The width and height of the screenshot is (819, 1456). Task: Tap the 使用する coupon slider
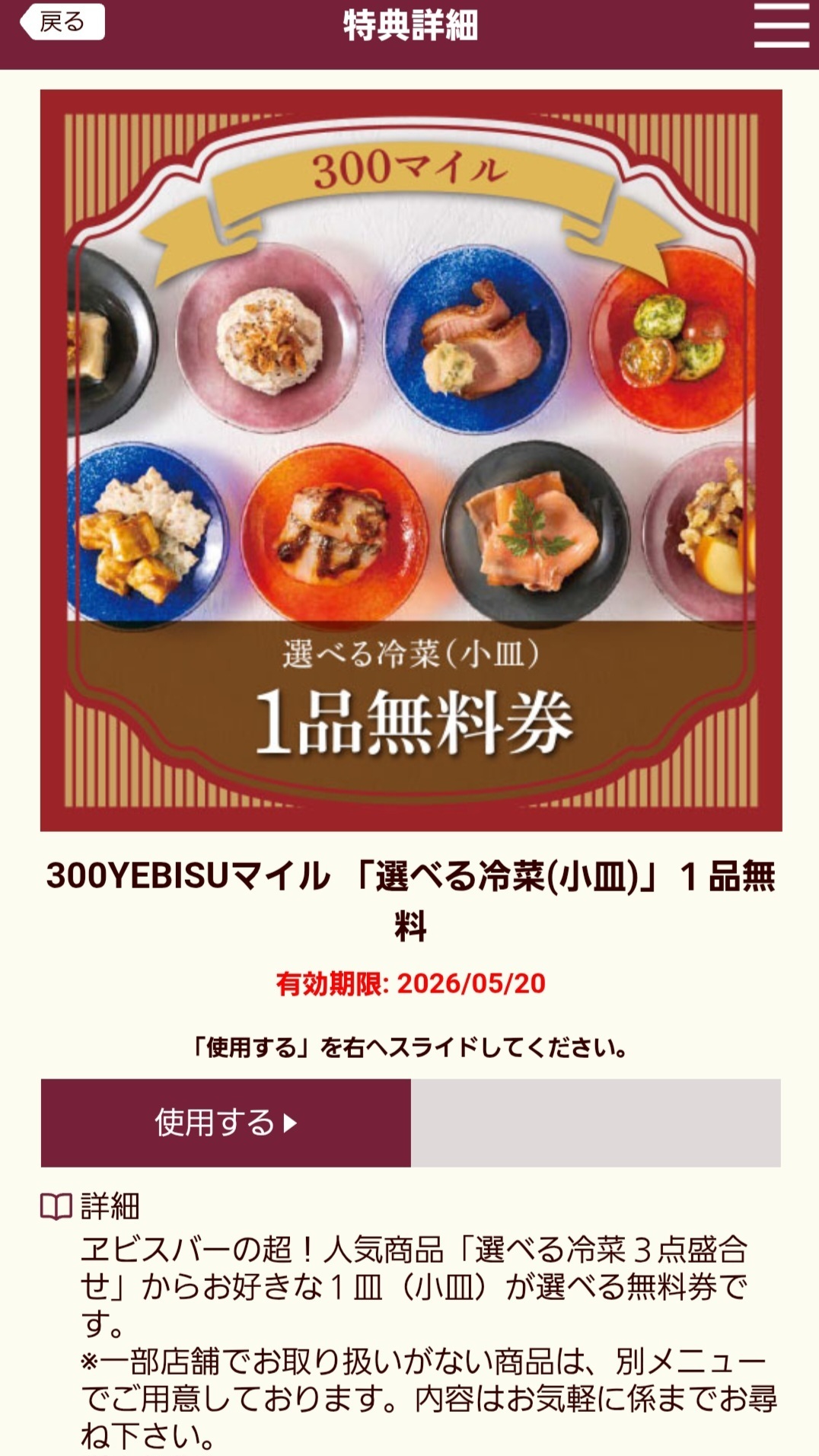226,1123
